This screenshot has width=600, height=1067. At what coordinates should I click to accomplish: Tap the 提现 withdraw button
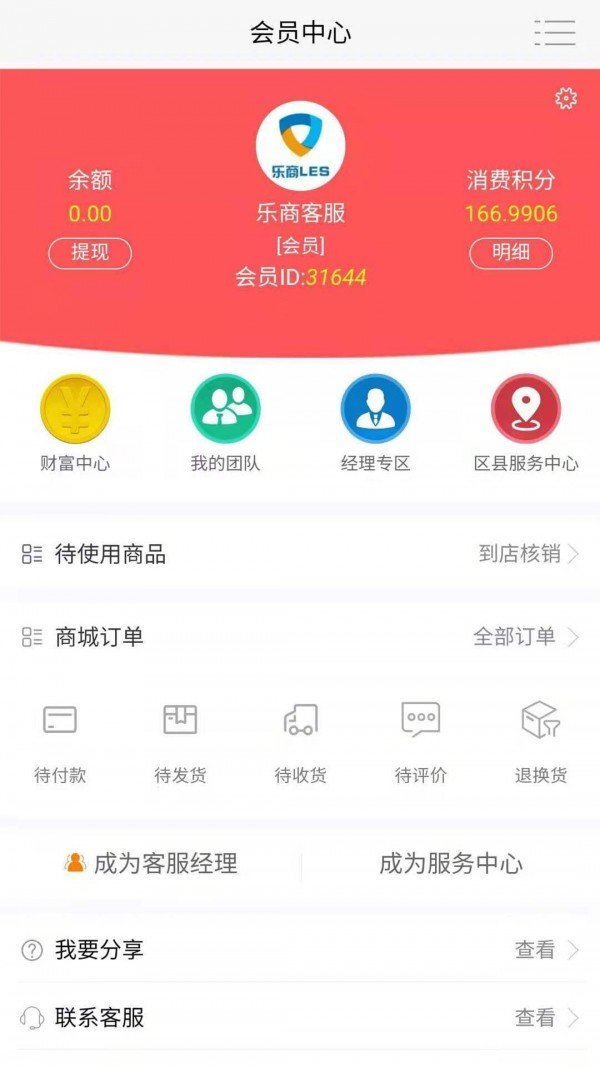coord(90,253)
